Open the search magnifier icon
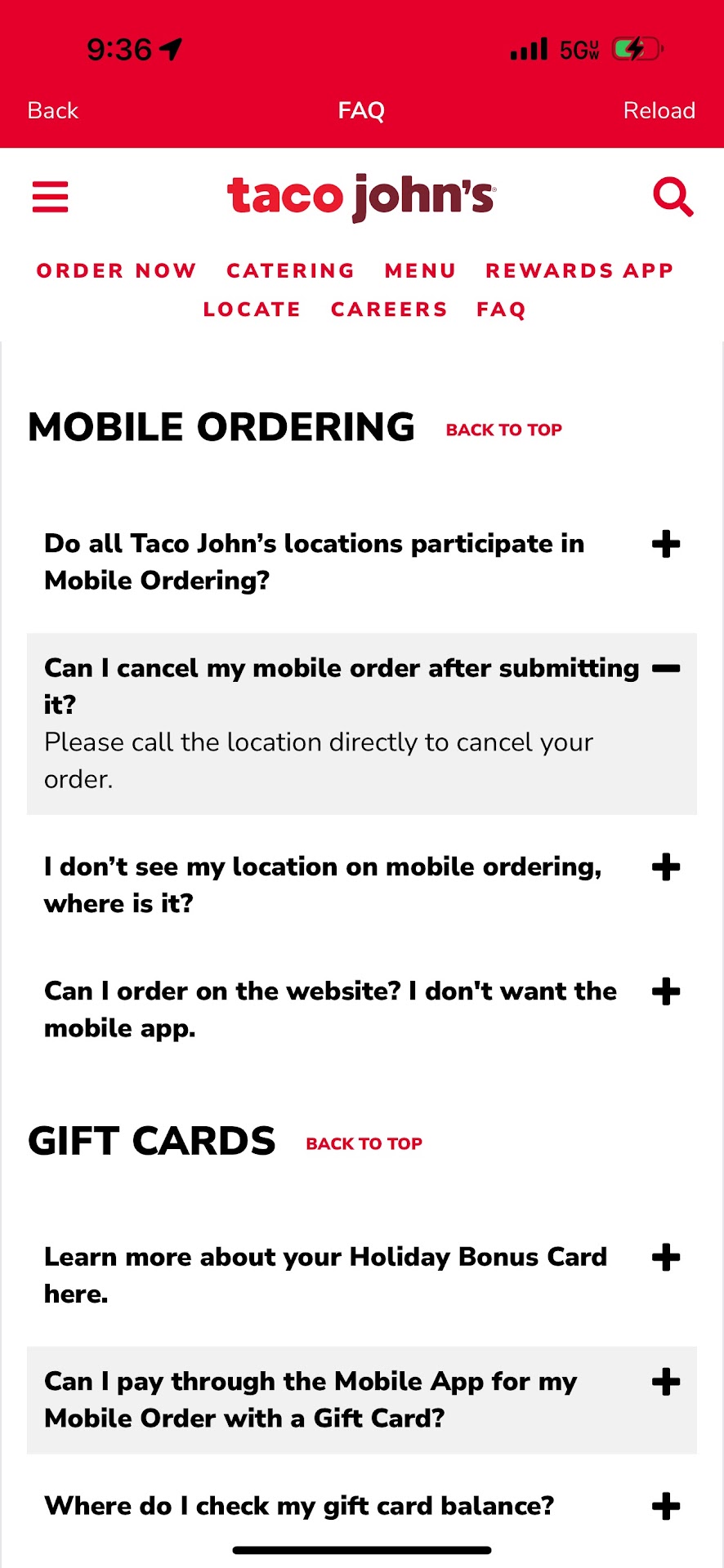The width and height of the screenshot is (724, 1568). tap(673, 197)
